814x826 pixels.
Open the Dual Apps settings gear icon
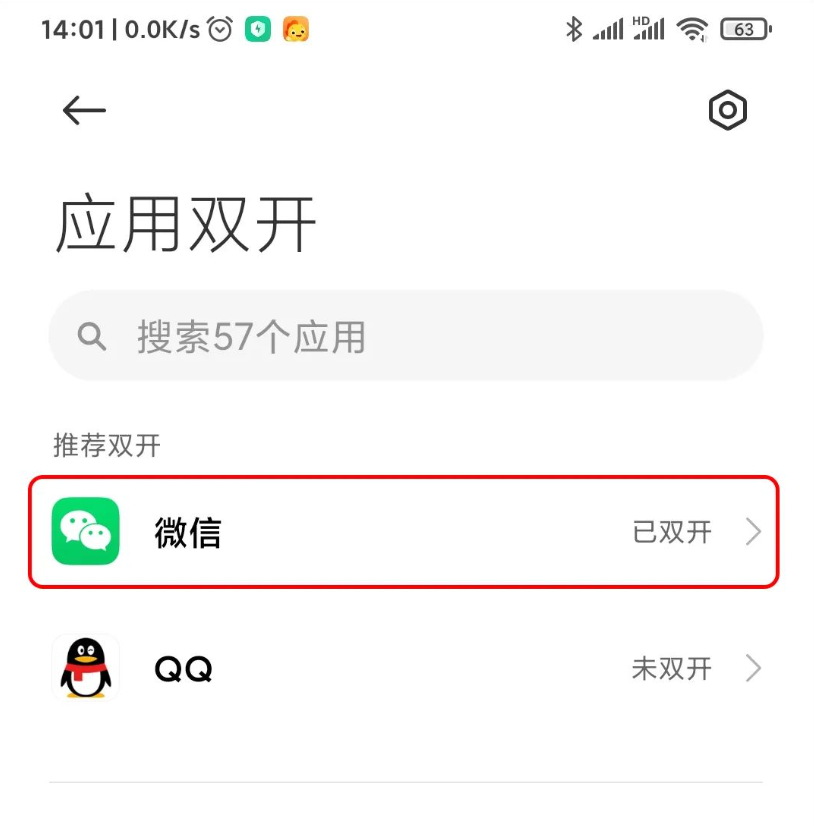[x=728, y=110]
